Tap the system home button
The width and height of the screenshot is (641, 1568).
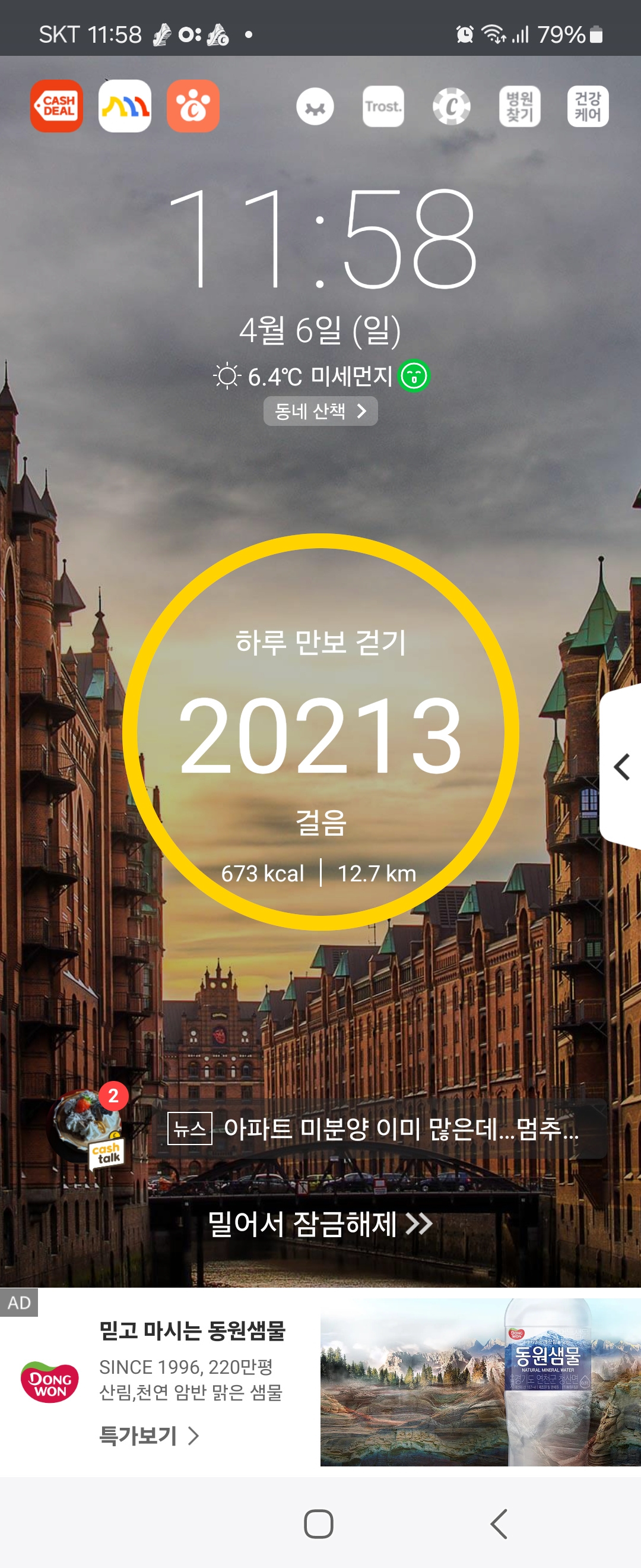[x=319, y=1524]
